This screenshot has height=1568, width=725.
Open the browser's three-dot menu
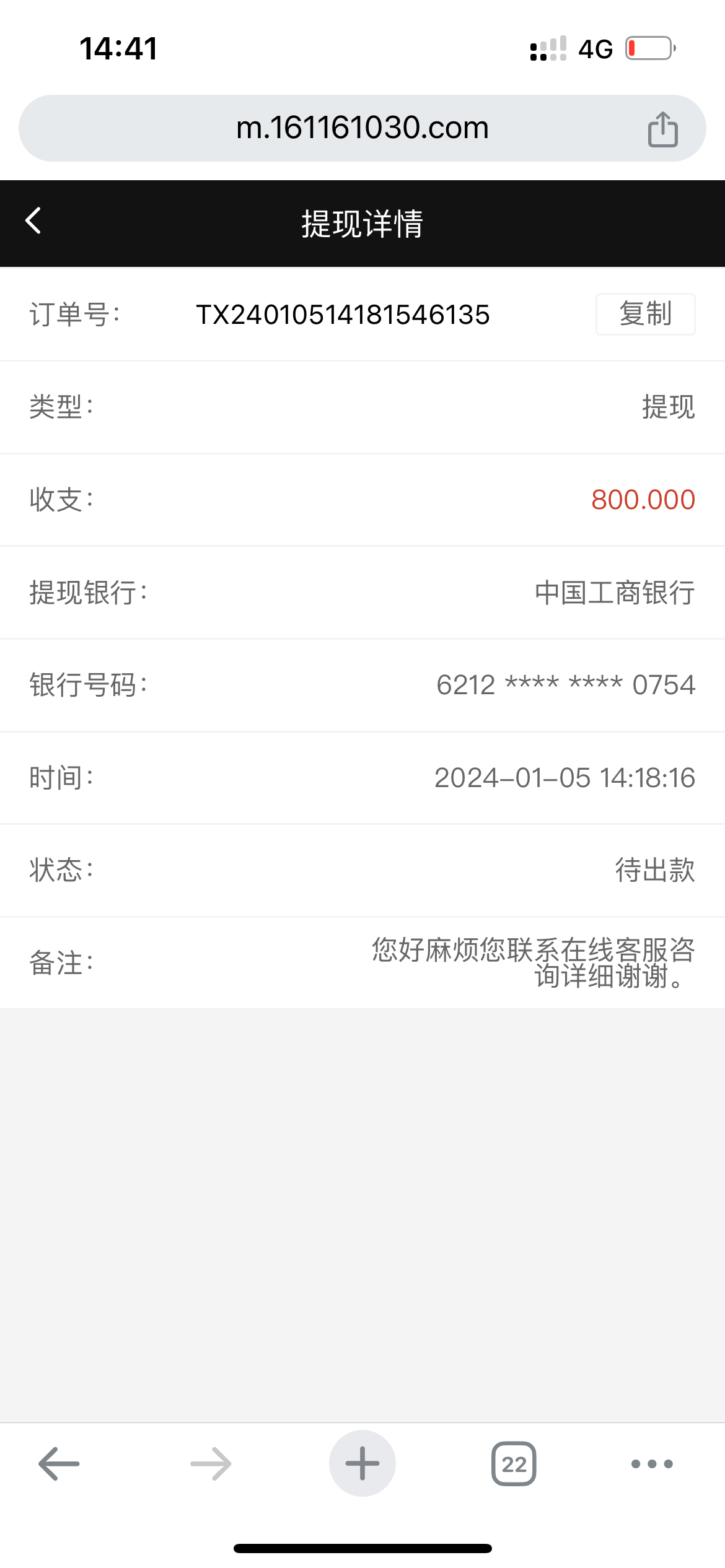tap(652, 1464)
